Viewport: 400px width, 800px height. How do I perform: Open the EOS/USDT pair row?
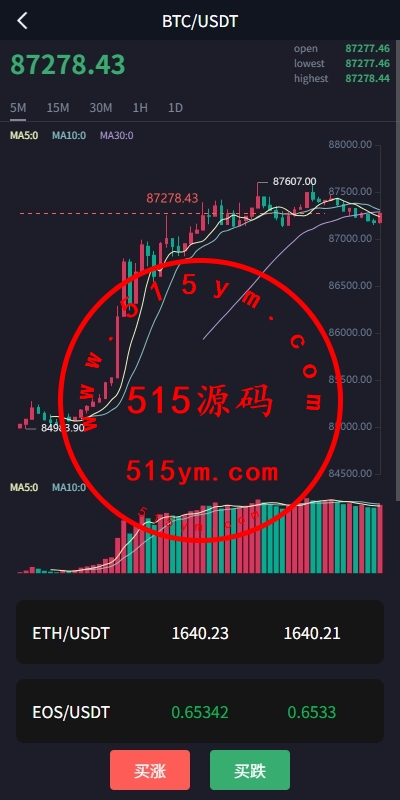[200, 711]
